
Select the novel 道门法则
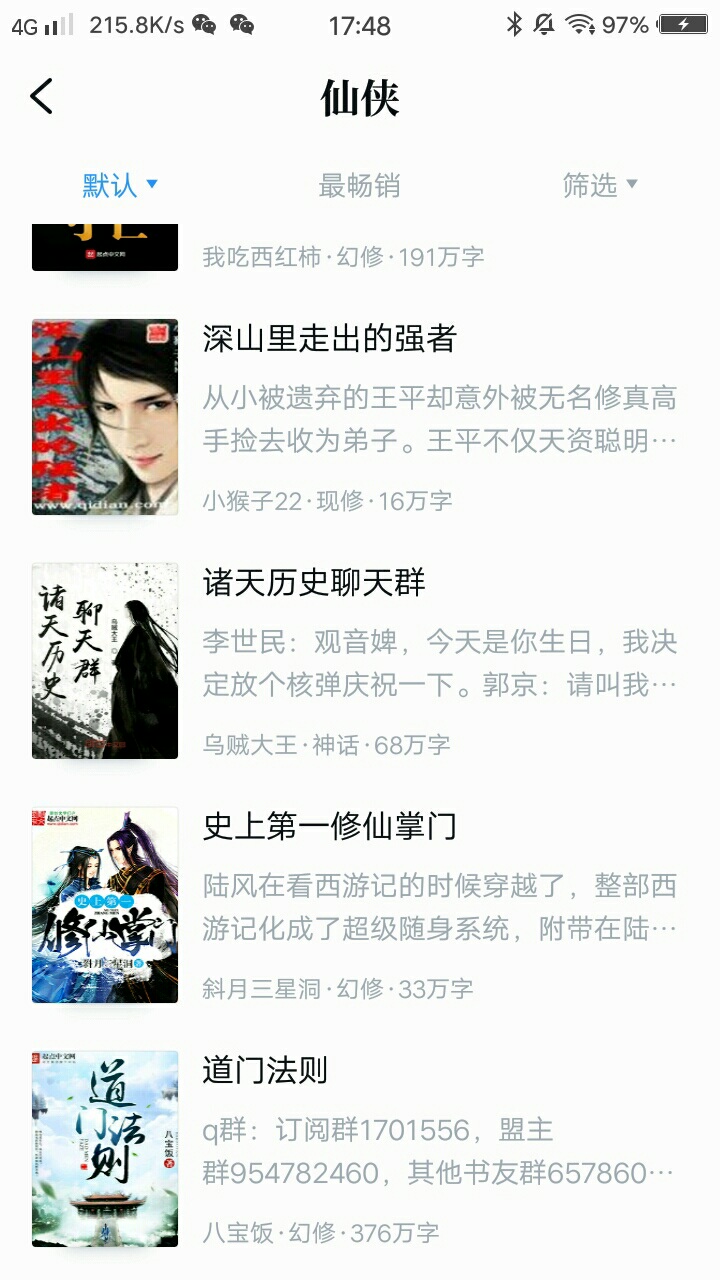(x=265, y=1071)
